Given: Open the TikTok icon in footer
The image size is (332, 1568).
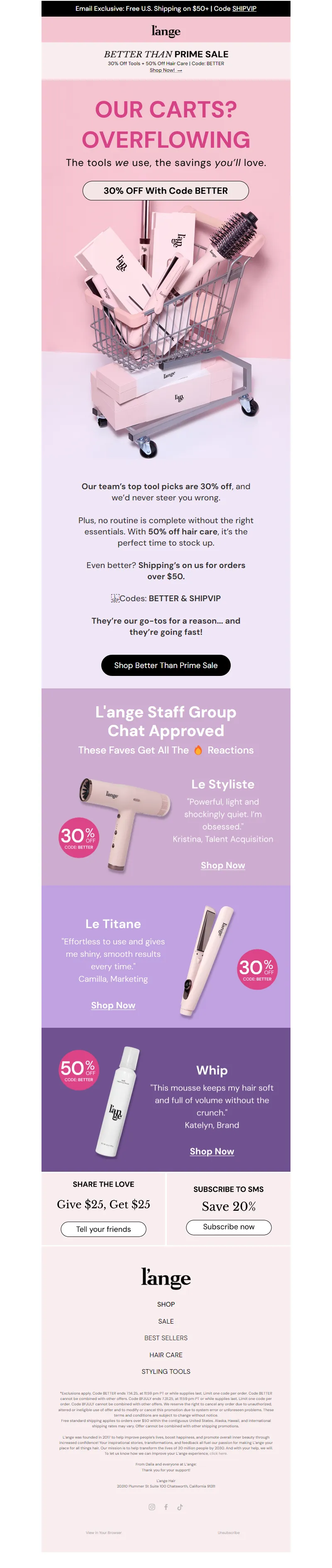Looking at the screenshot, I should (180, 1507).
